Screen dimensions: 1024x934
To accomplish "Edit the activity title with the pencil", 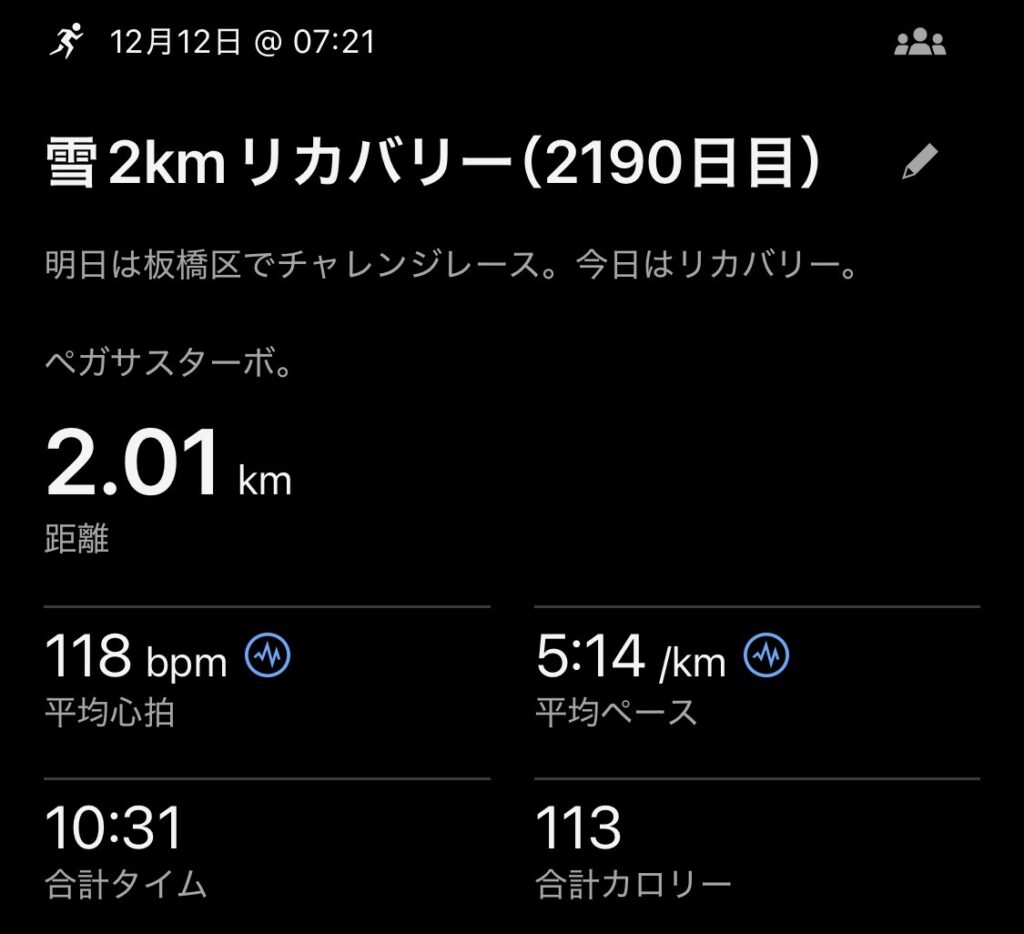I will [x=920, y=162].
